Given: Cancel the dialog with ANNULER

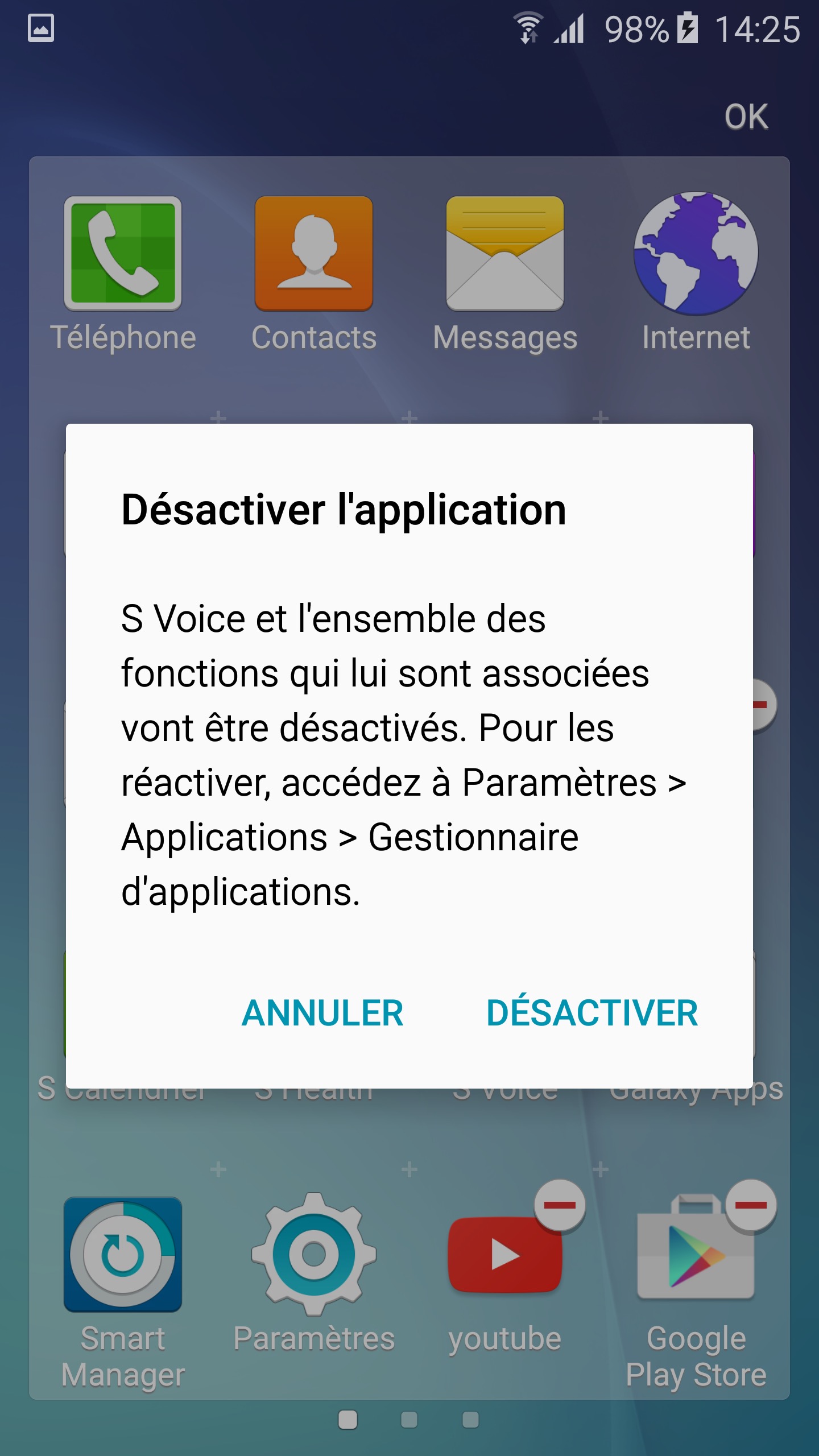Looking at the screenshot, I should click(x=322, y=1013).
